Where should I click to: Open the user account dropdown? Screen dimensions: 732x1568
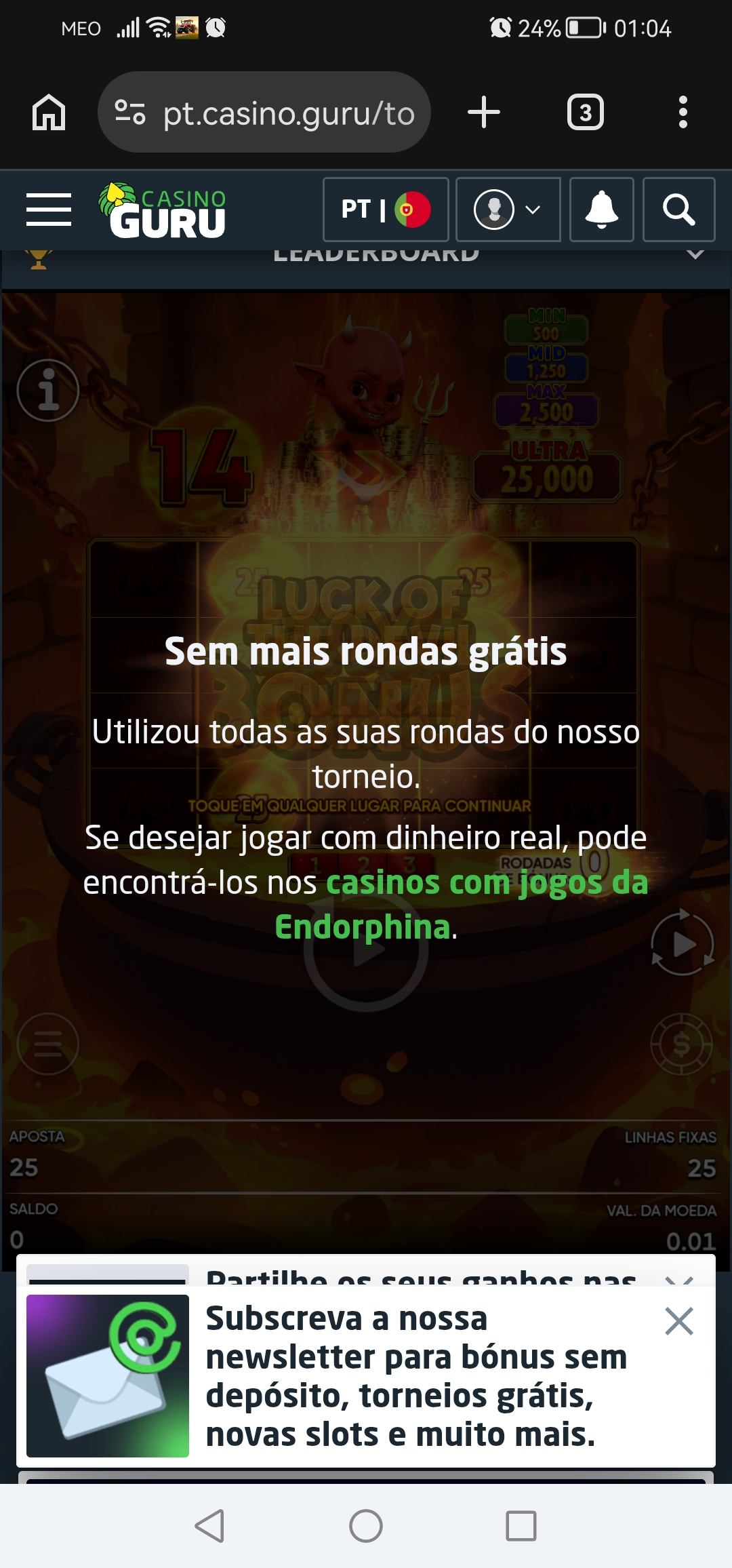coord(508,209)
